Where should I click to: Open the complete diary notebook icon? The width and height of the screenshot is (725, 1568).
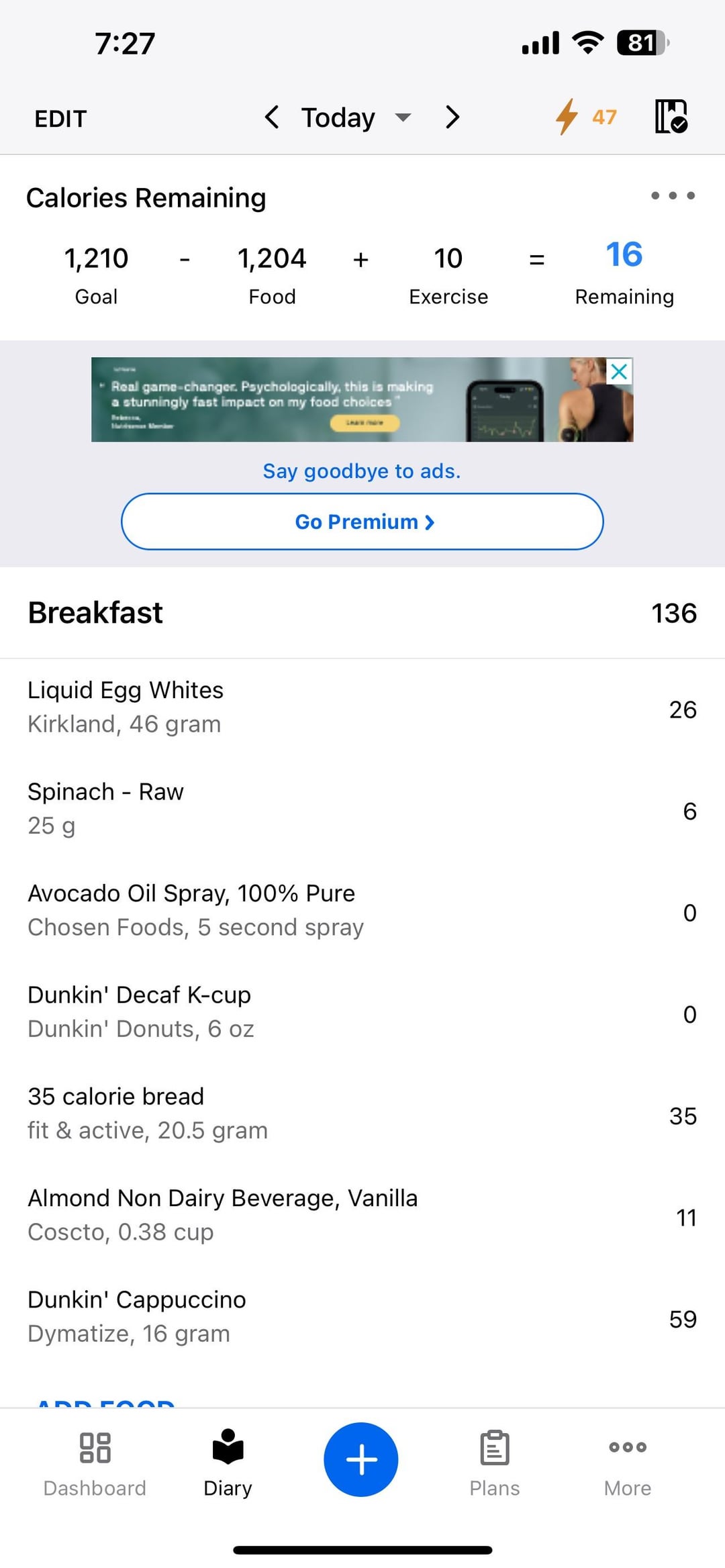pos(671,116)
